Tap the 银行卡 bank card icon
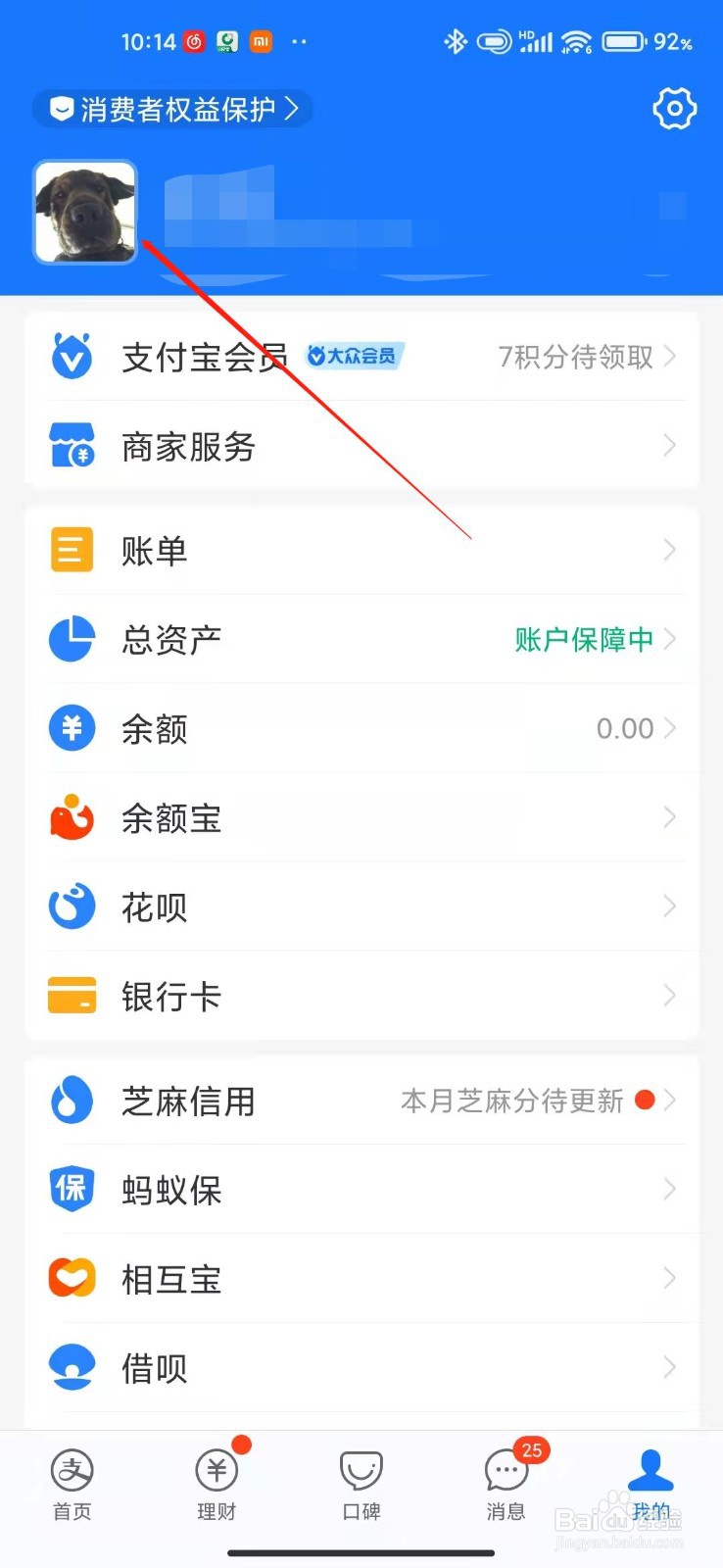The image size is (723, 1568). pos(70,995)
